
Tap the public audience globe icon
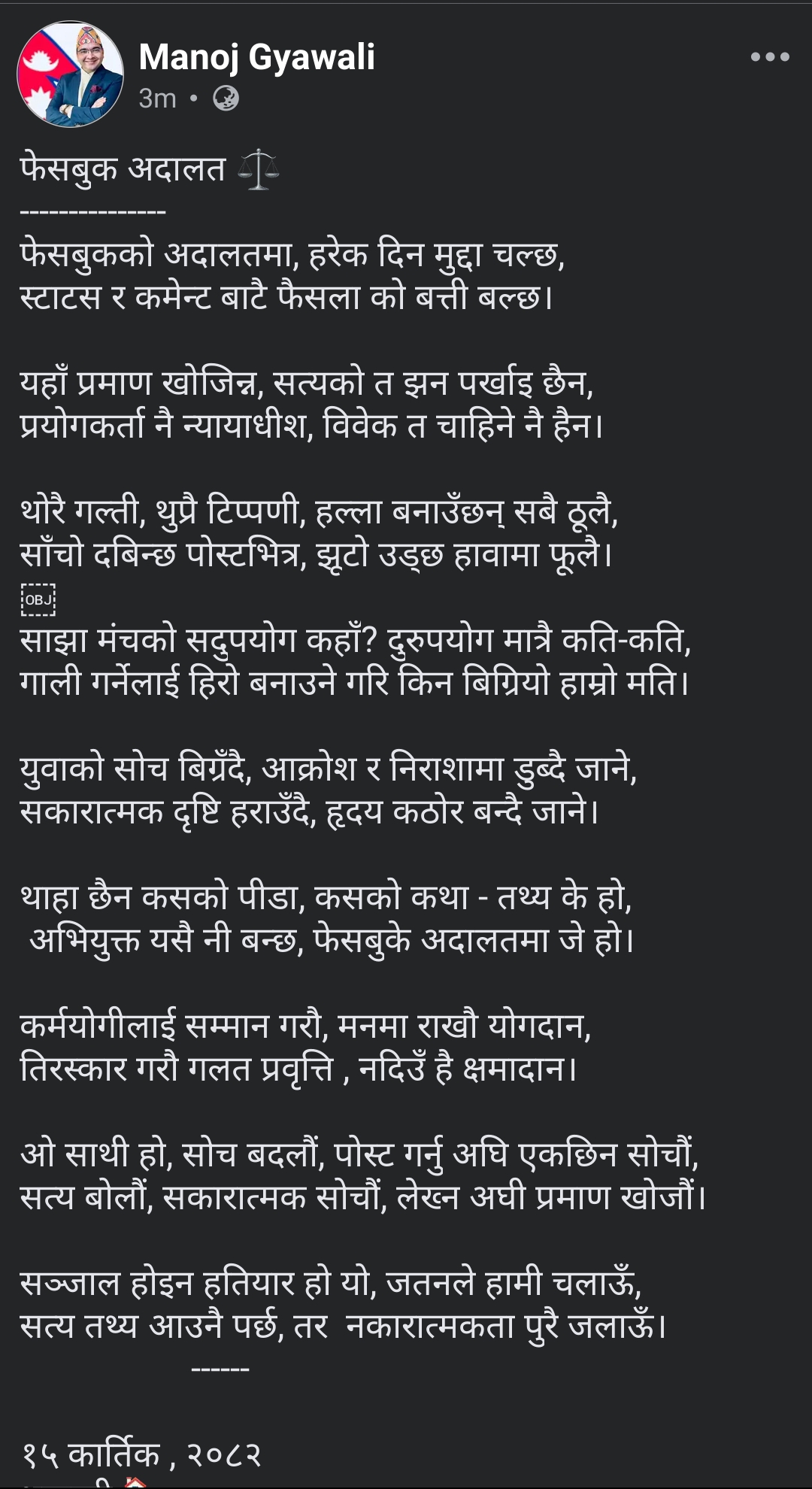(226, 99)
